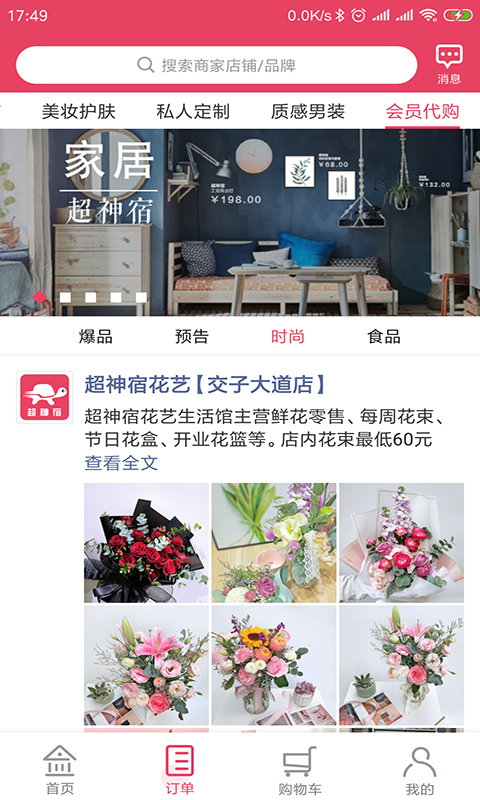Open the 订单 orders tab

(180, 770)
